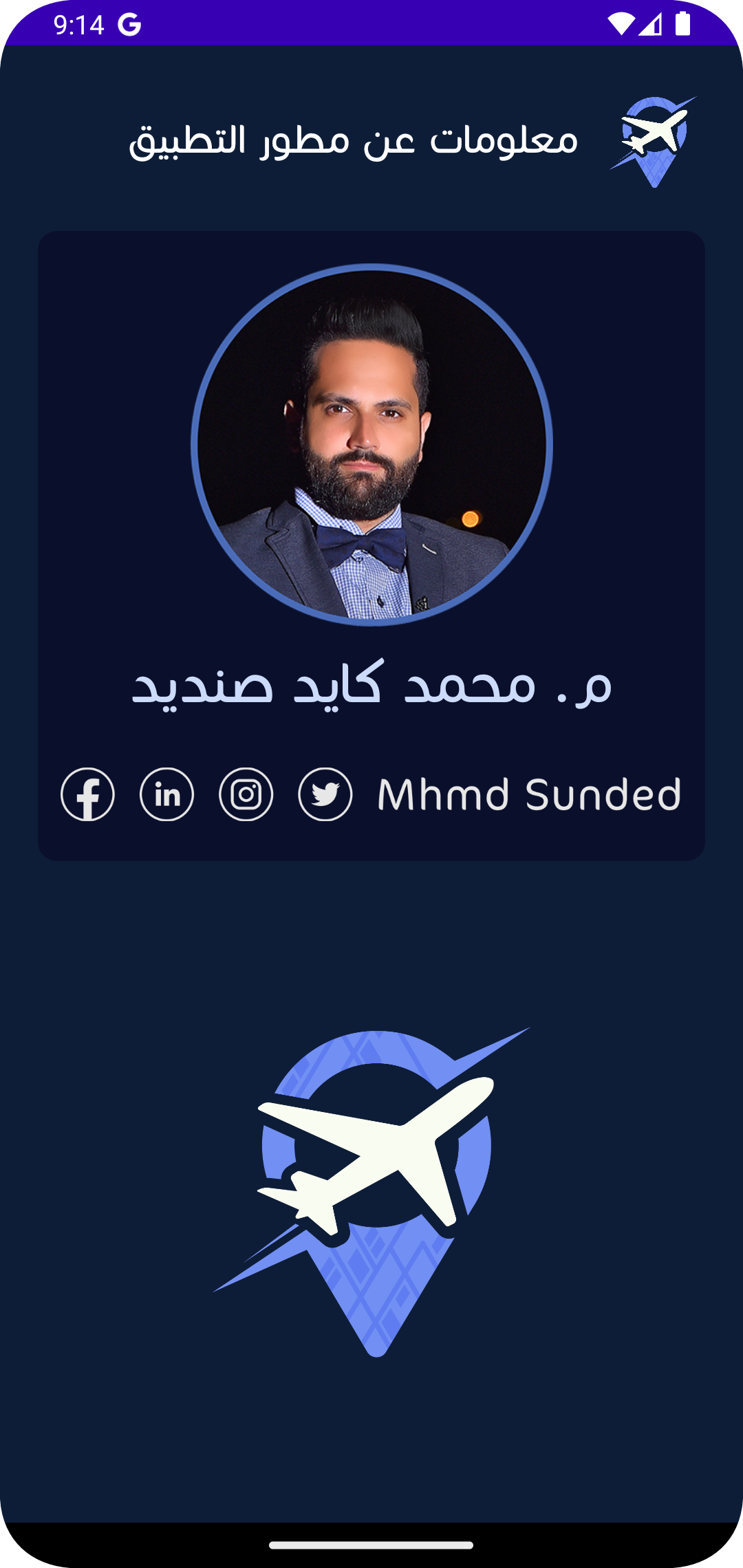743x1568 pixels.
Task: Open the developer's Instagram account
Action: (x=246, y=794)
